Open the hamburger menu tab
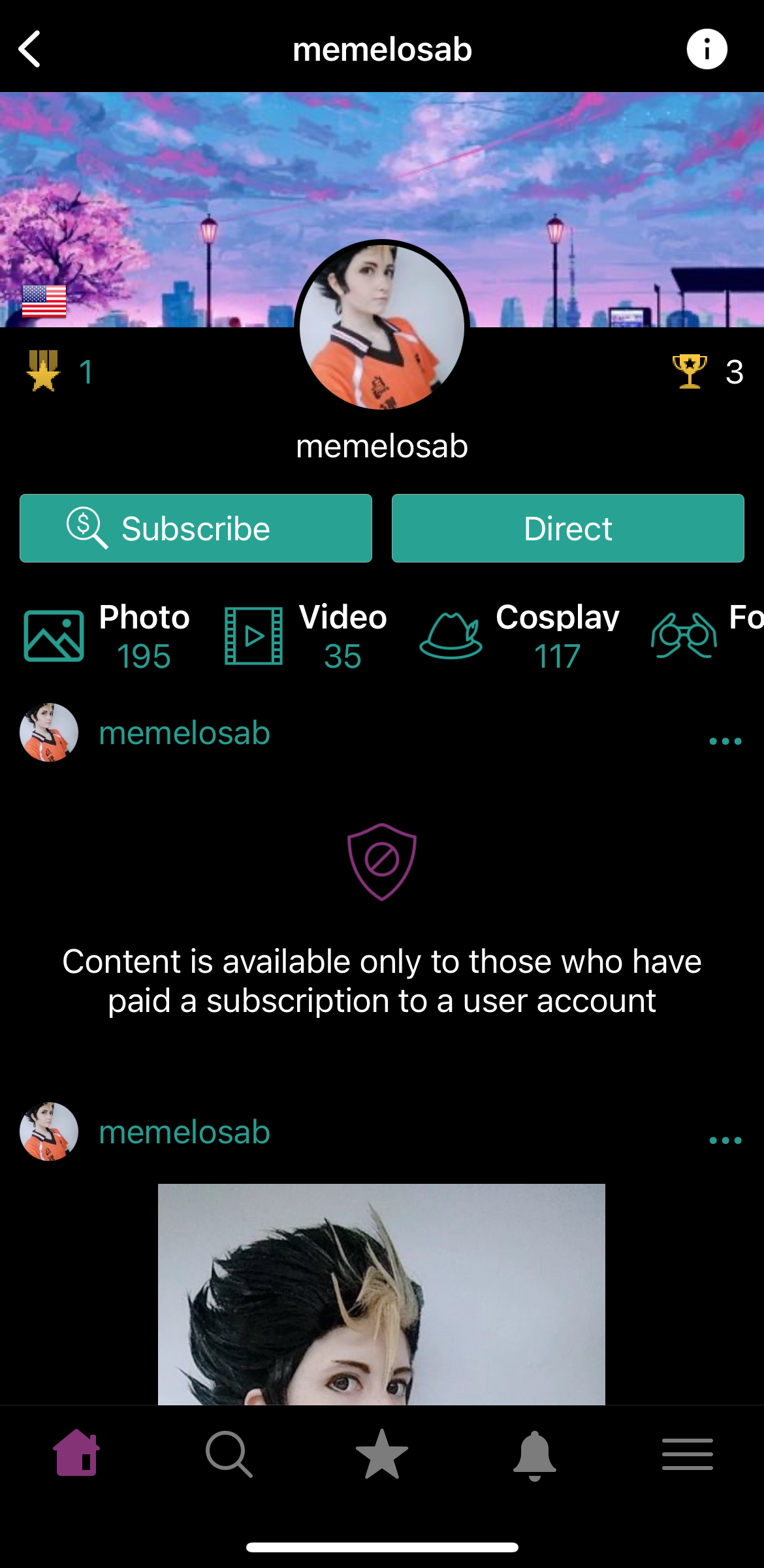The width and height of the screenshot is (764, 1568). [x=687, y=1453]
